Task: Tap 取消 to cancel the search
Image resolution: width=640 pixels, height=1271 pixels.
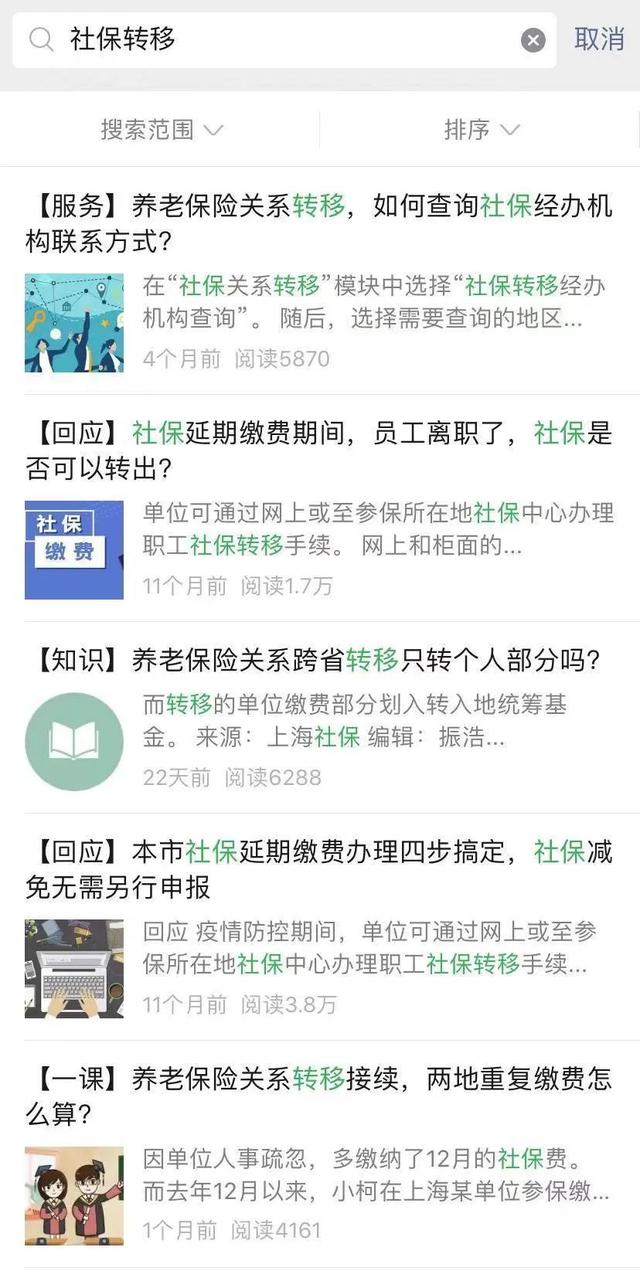Action: pos(599,40)
